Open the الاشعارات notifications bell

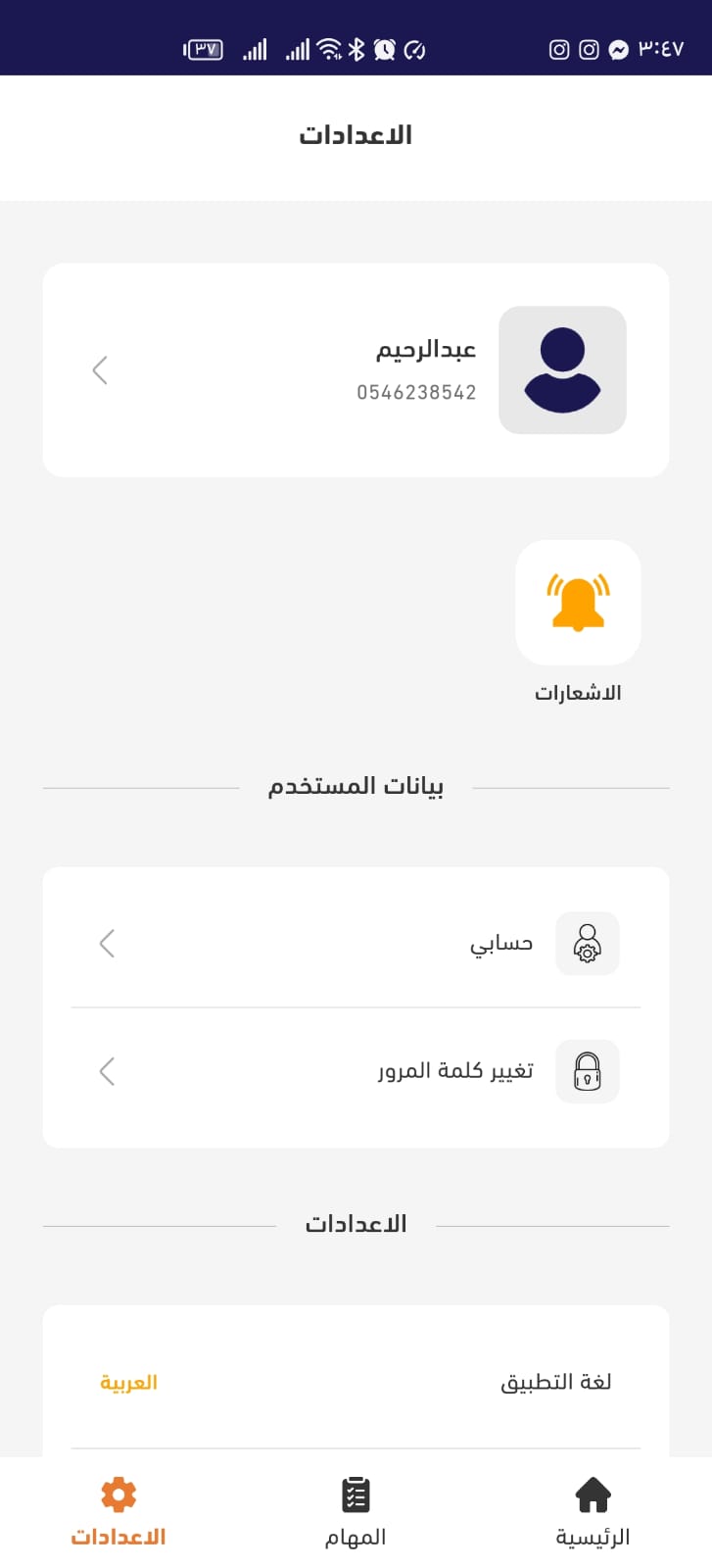point(578,603)
